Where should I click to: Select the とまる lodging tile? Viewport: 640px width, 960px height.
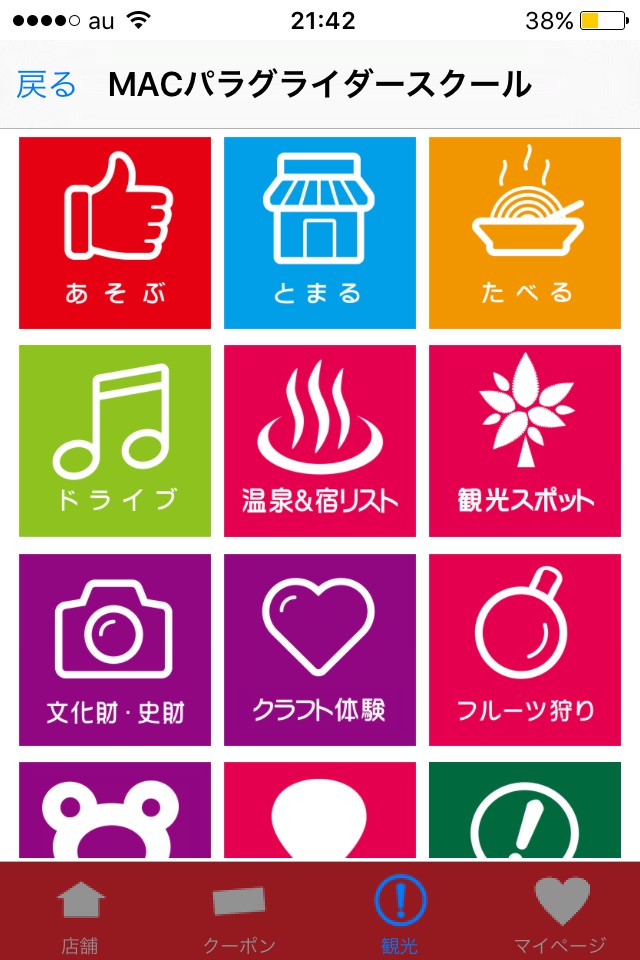pos(319,233)
